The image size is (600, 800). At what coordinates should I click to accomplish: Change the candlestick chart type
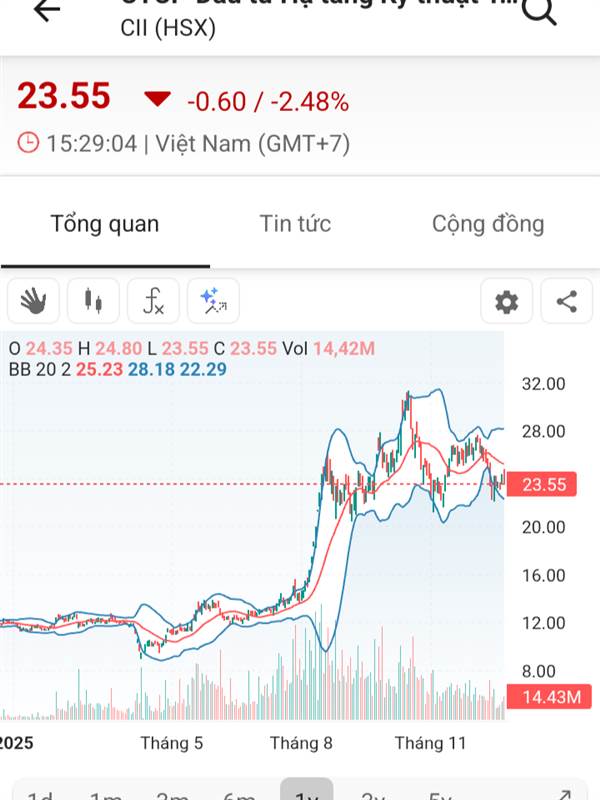(94, 300)
